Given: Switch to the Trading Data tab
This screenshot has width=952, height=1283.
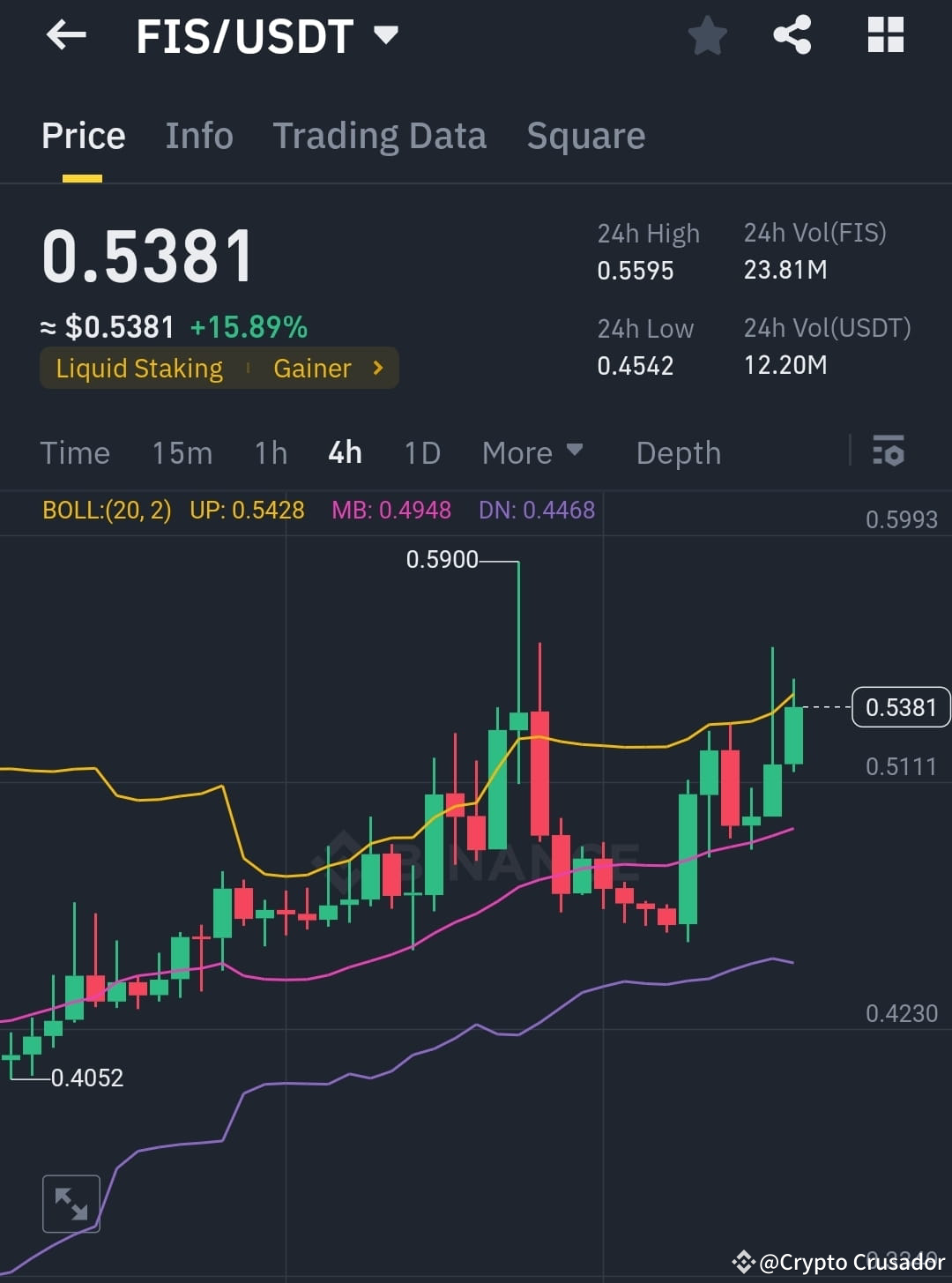Looking at the screenshot, I should pyautogui.click(x=380, y=135).
